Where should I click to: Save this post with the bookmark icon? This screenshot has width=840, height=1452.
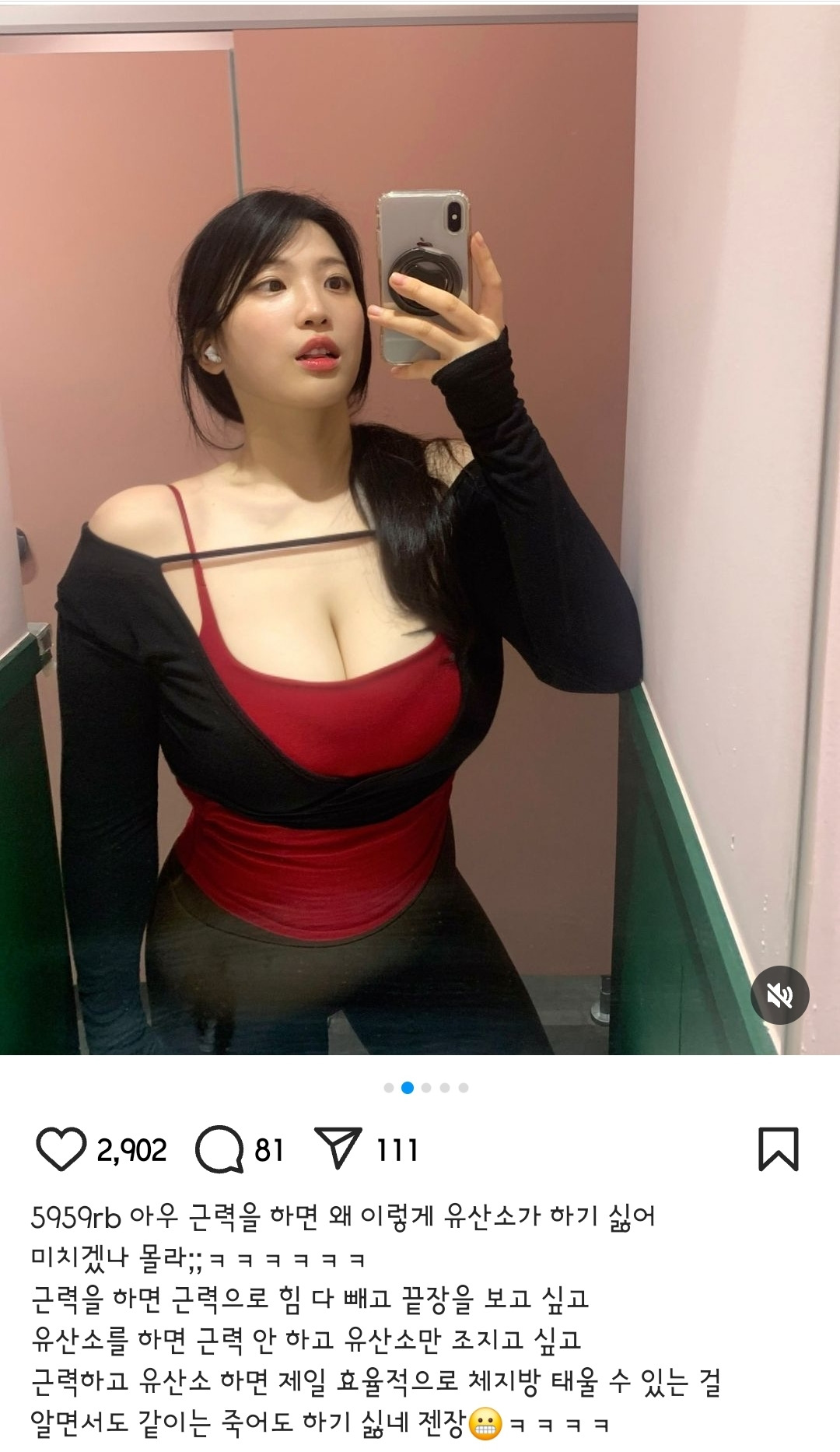[x=778, y=1149]
